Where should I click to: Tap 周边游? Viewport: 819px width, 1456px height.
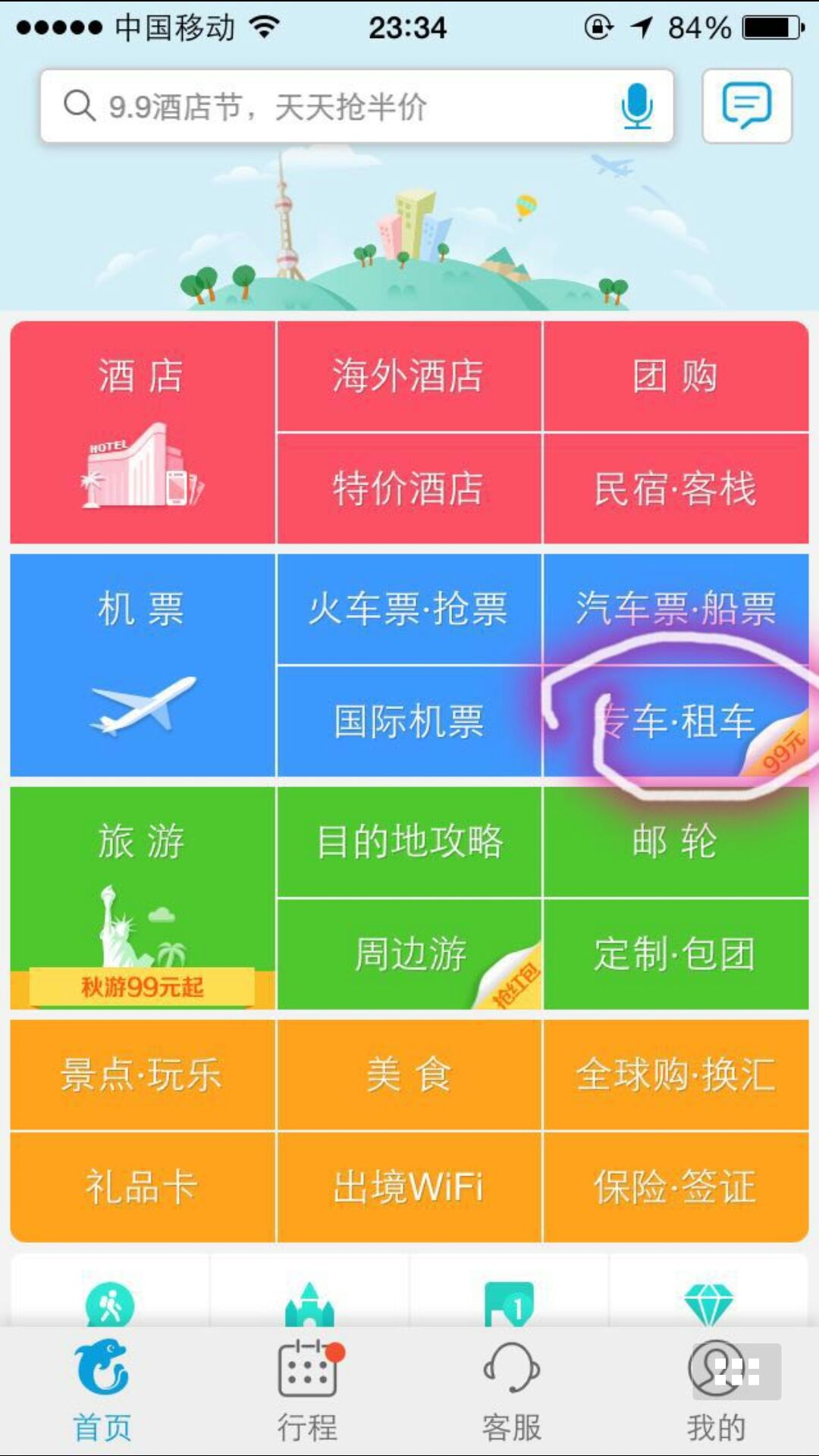coord(409,954)
